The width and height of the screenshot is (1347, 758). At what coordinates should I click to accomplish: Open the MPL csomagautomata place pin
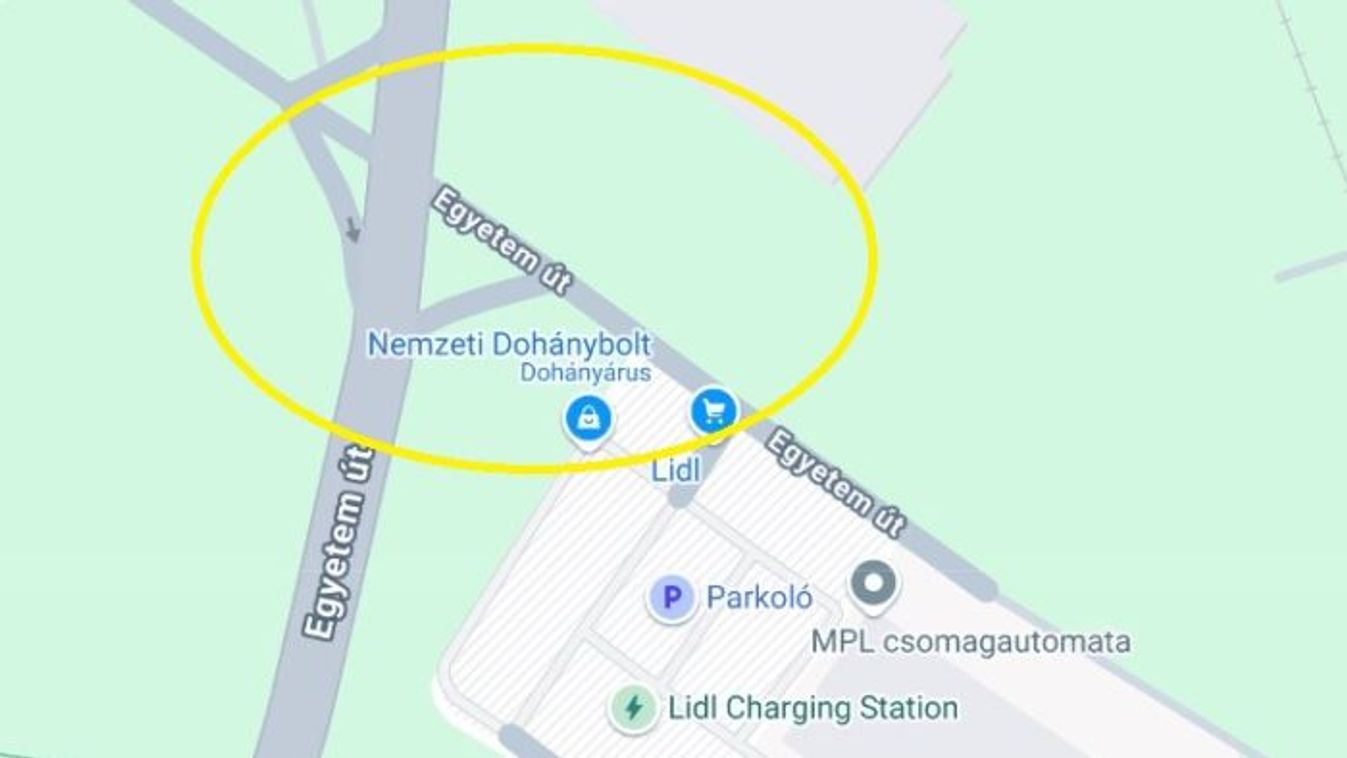(x=875, y=583)
